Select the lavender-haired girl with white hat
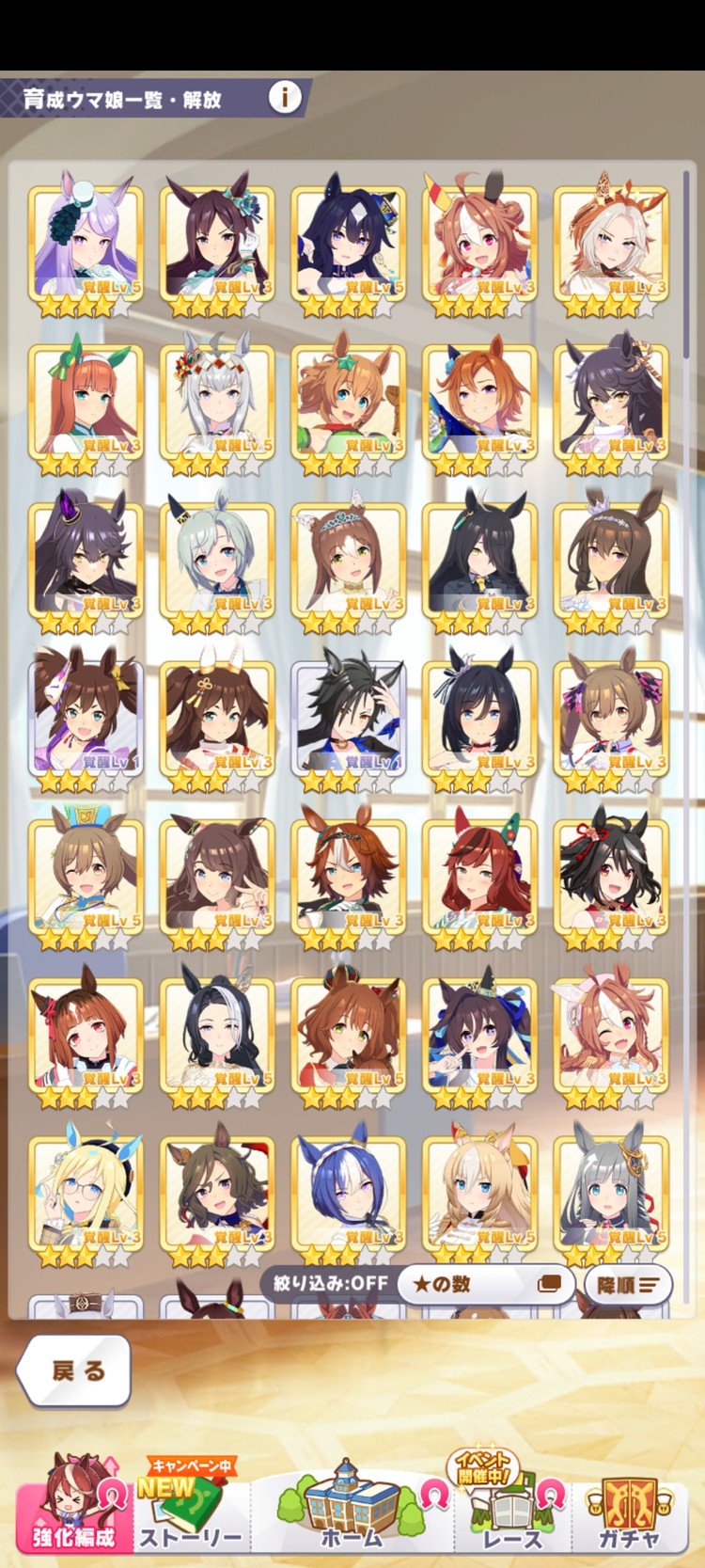The height and width of the screenshot is (1568, 705). pyautogui.click(x=86, y=244)
